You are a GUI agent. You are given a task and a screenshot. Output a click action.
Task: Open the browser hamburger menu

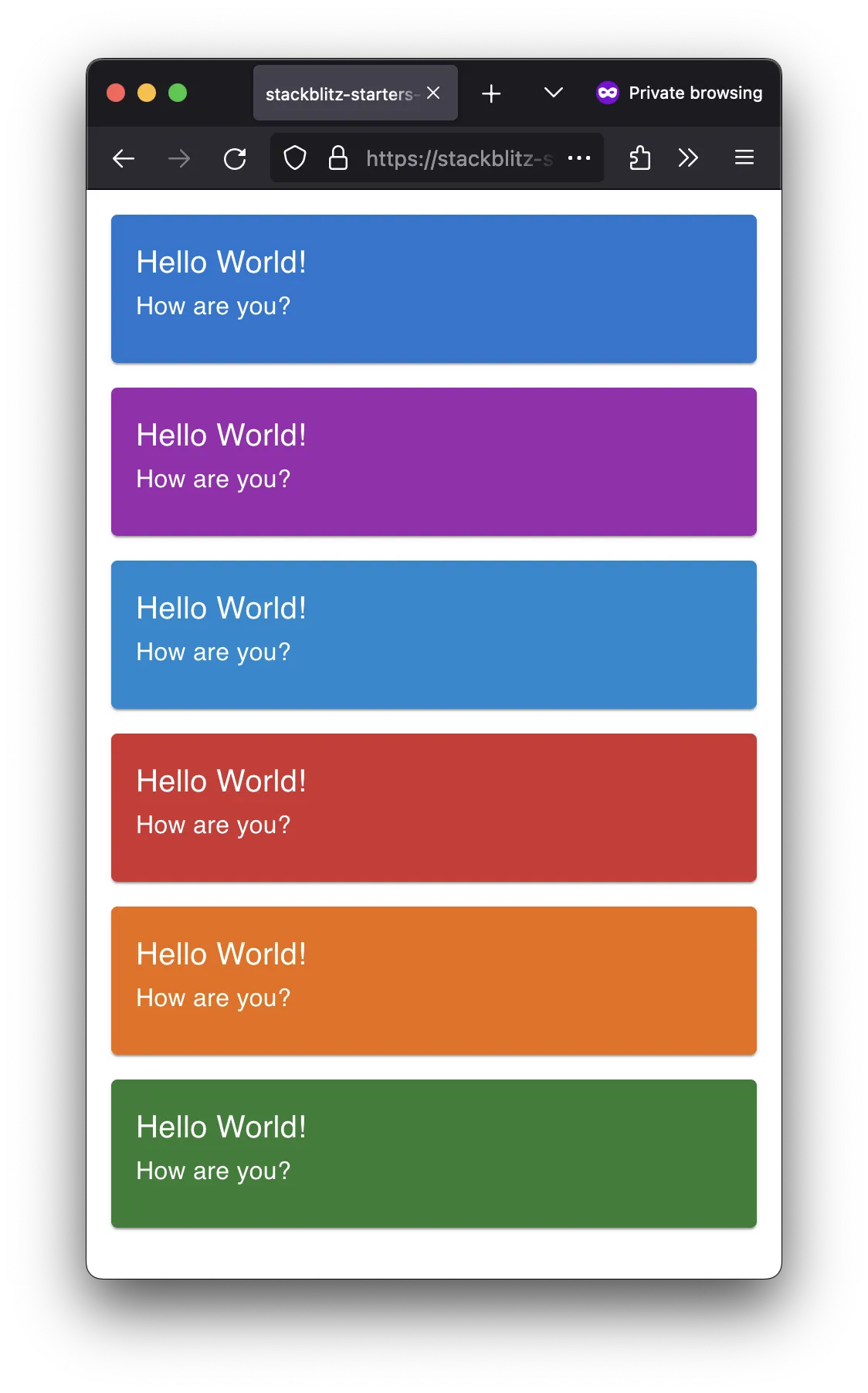pyautogui.click(x=744, y=158)
